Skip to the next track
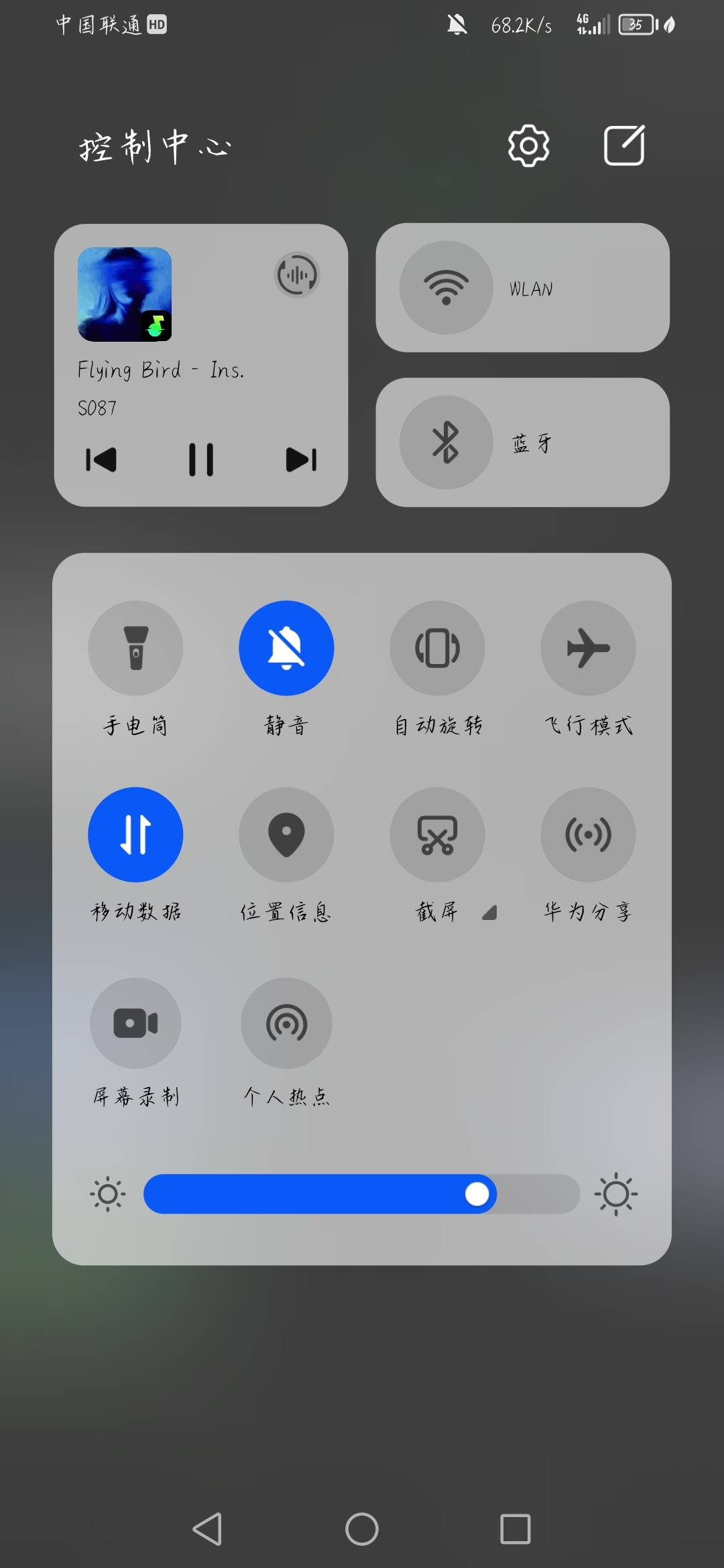The height and width of the screenshot is (1568, 724). 301,460
